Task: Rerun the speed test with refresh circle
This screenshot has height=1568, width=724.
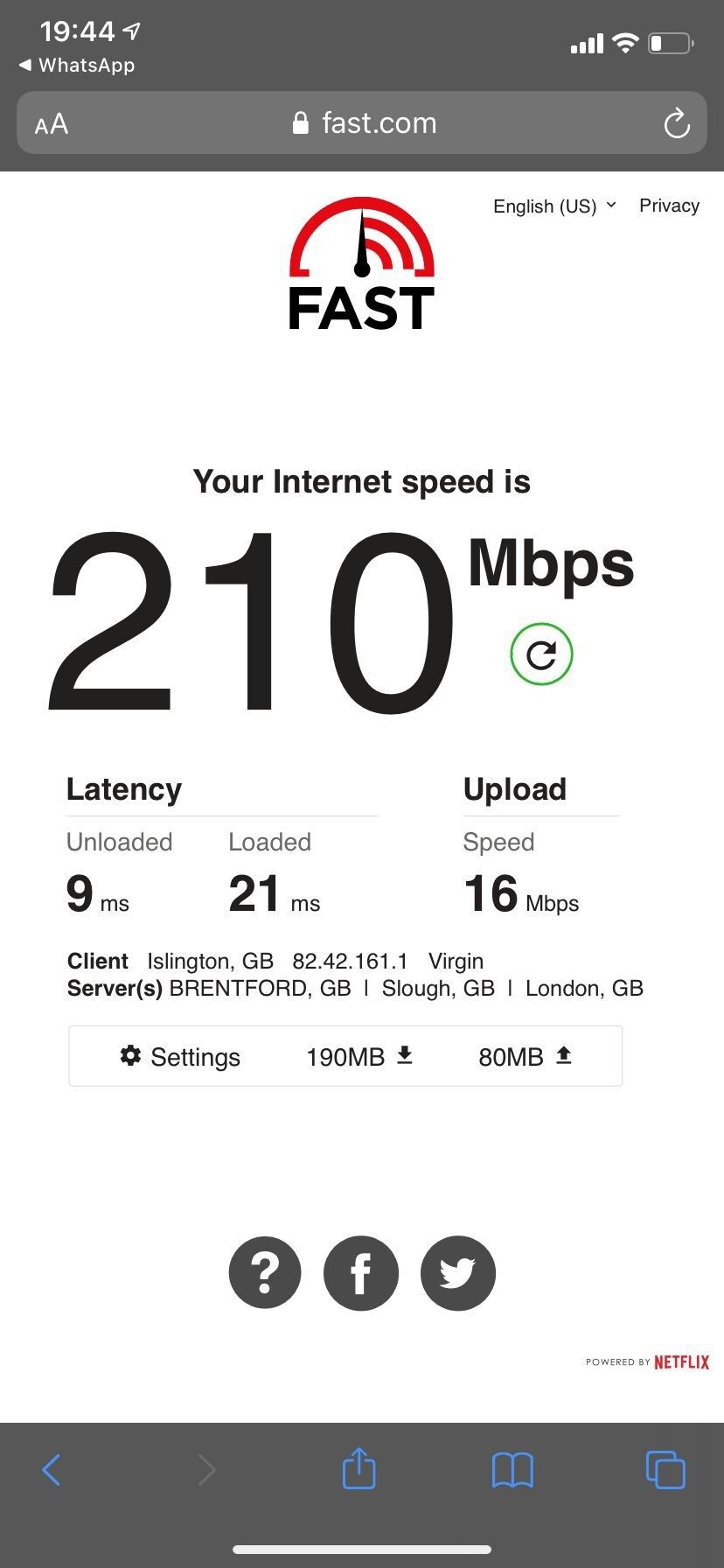Action: (541, 654)
